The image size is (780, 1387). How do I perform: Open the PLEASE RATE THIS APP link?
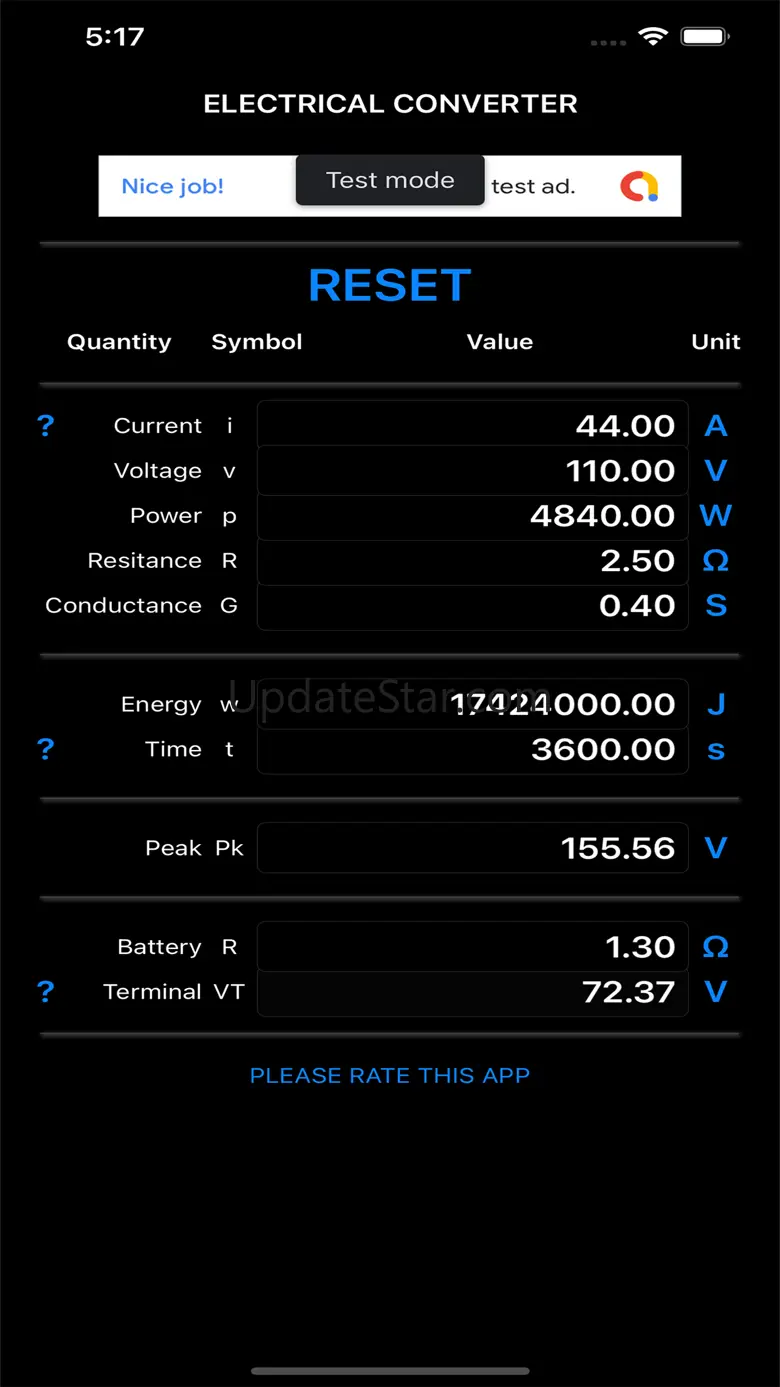click(x=389, y=1076)
